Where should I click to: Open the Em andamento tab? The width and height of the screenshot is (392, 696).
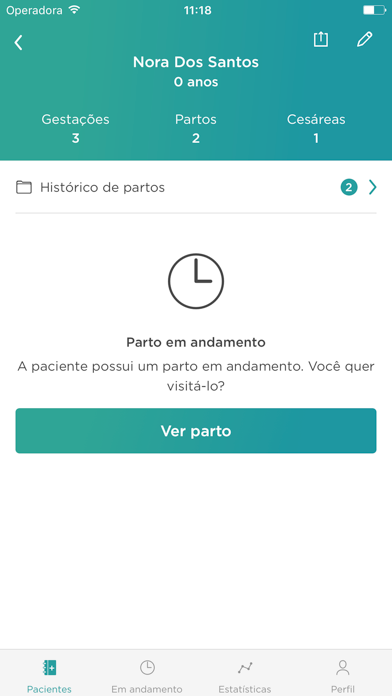[147, 676]
